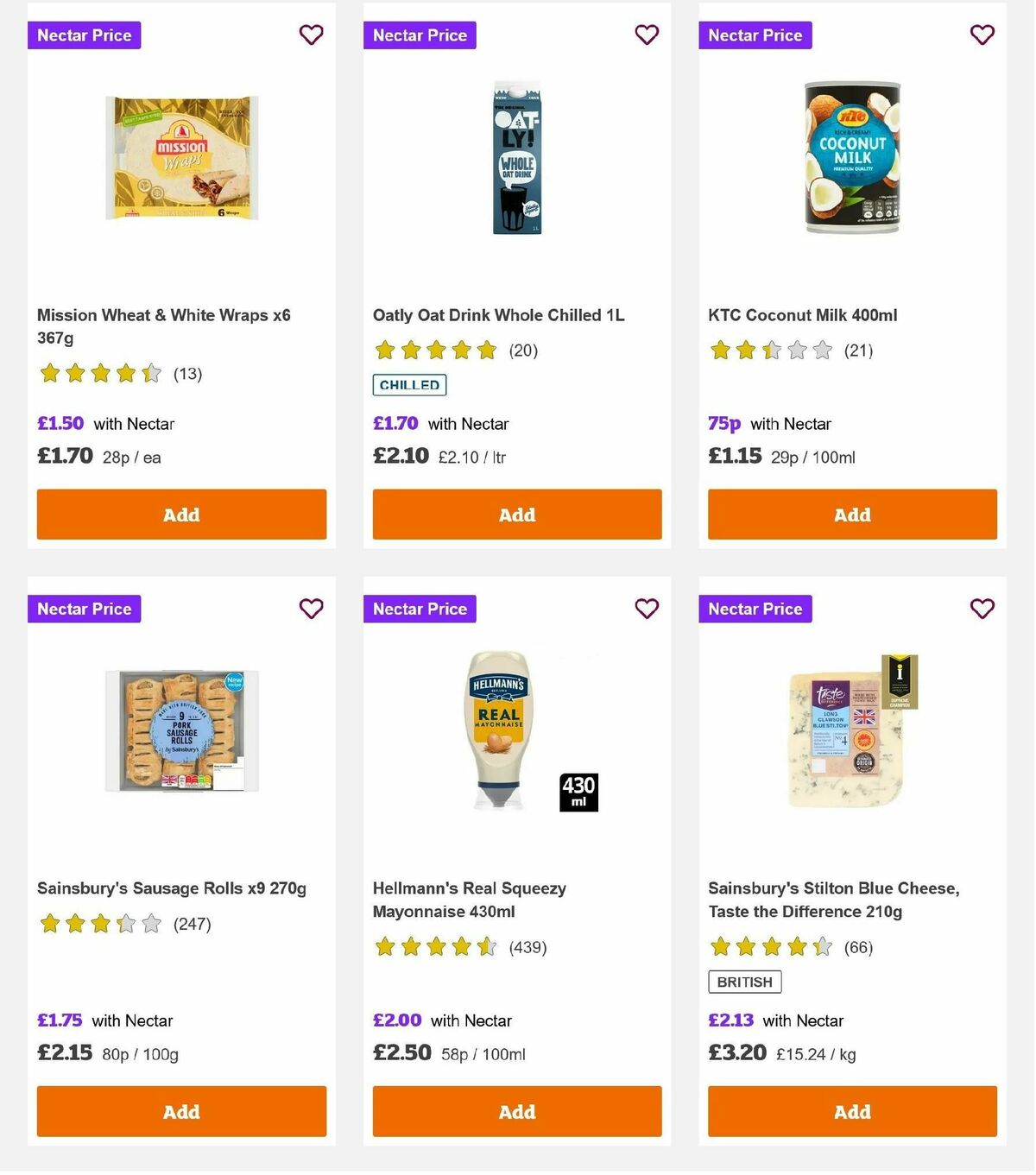Click the CHILLED tag on Oatly
The height and width of the screenshot is (1175, 1036).
pos(408,385)
